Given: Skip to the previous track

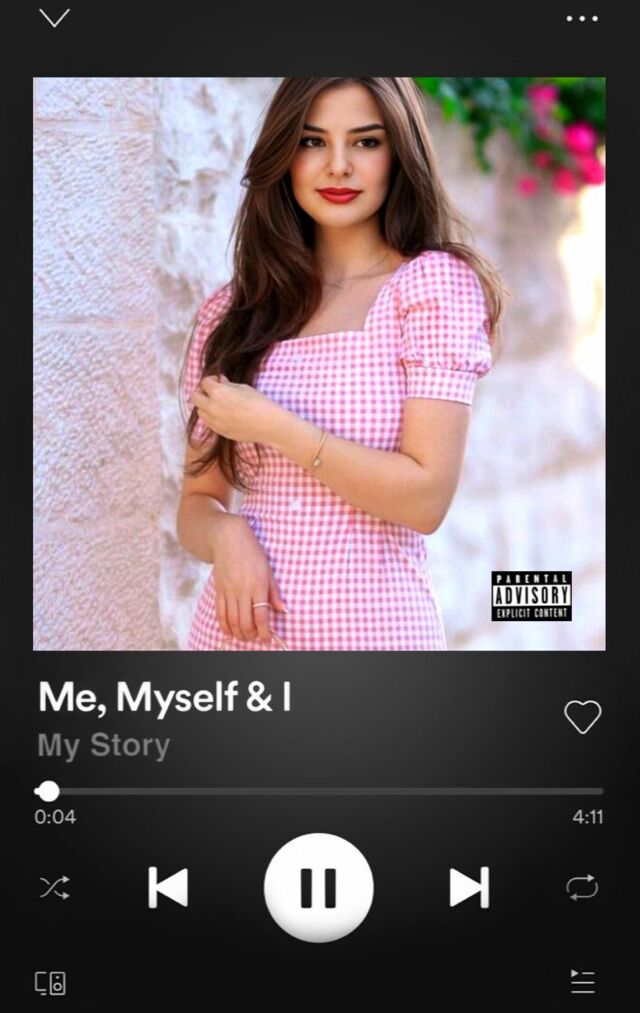Looking at the screenshot, I should (x=168, y=887).
